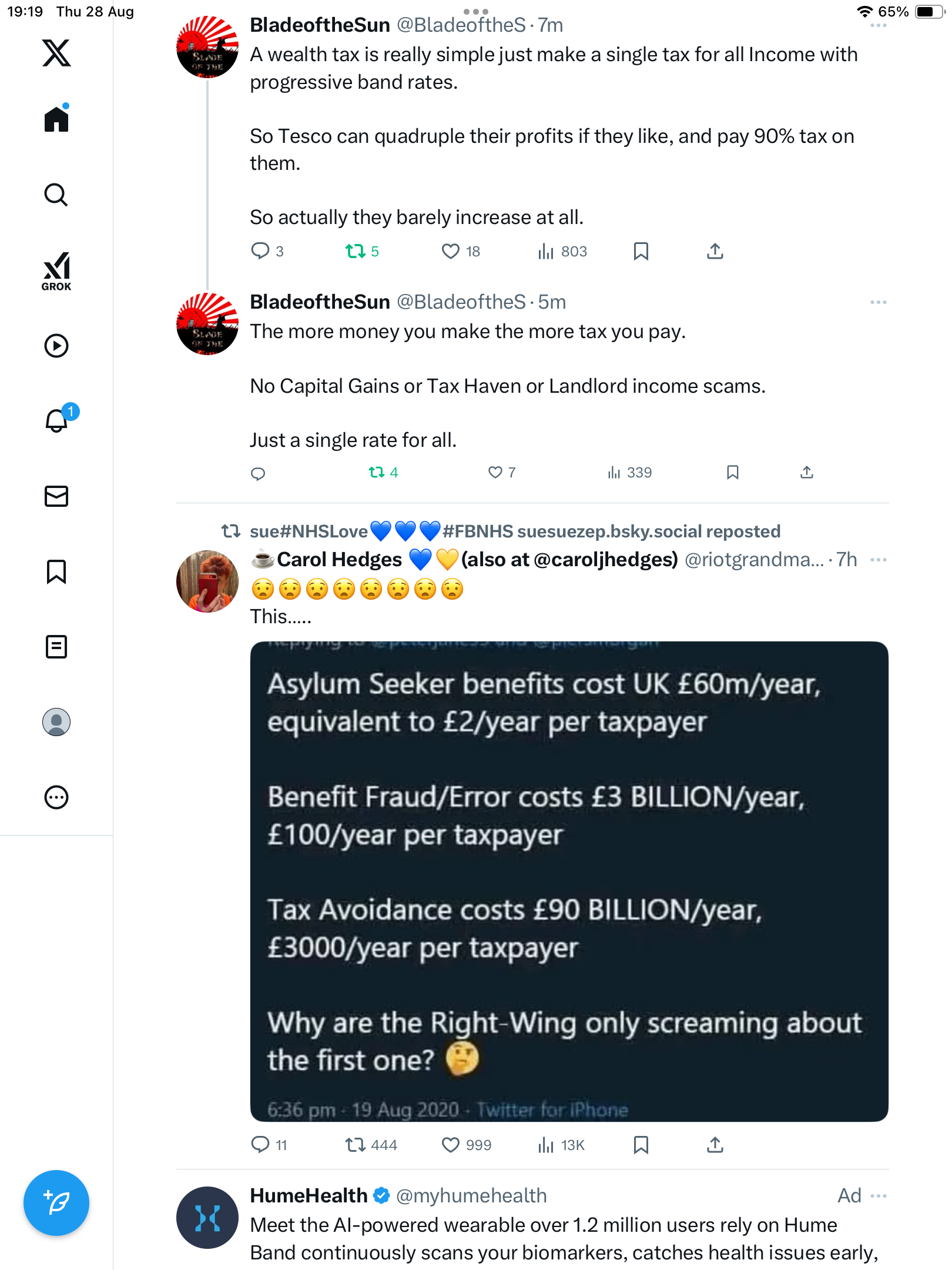The width and height of the screenshot is (952, 1270).
Task: View Carol Hedges' profile picture
Action: (207, 581)
